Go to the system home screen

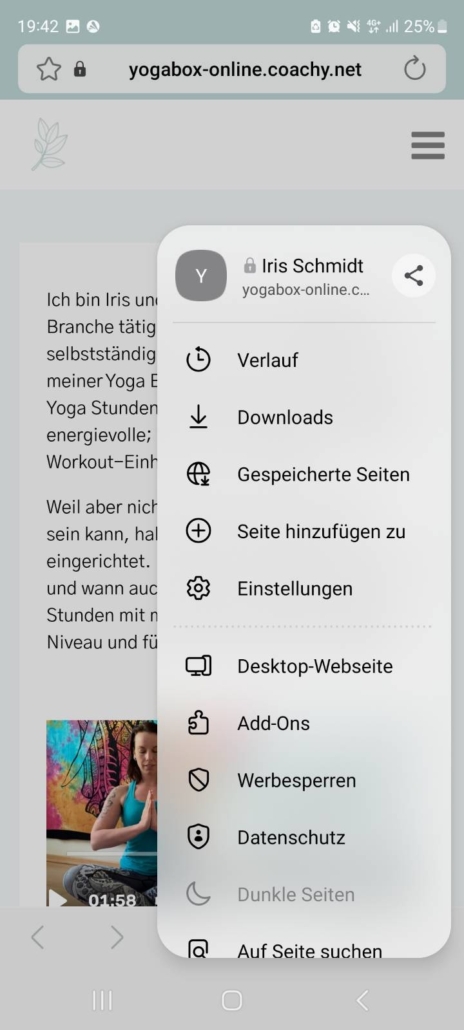232,1000
